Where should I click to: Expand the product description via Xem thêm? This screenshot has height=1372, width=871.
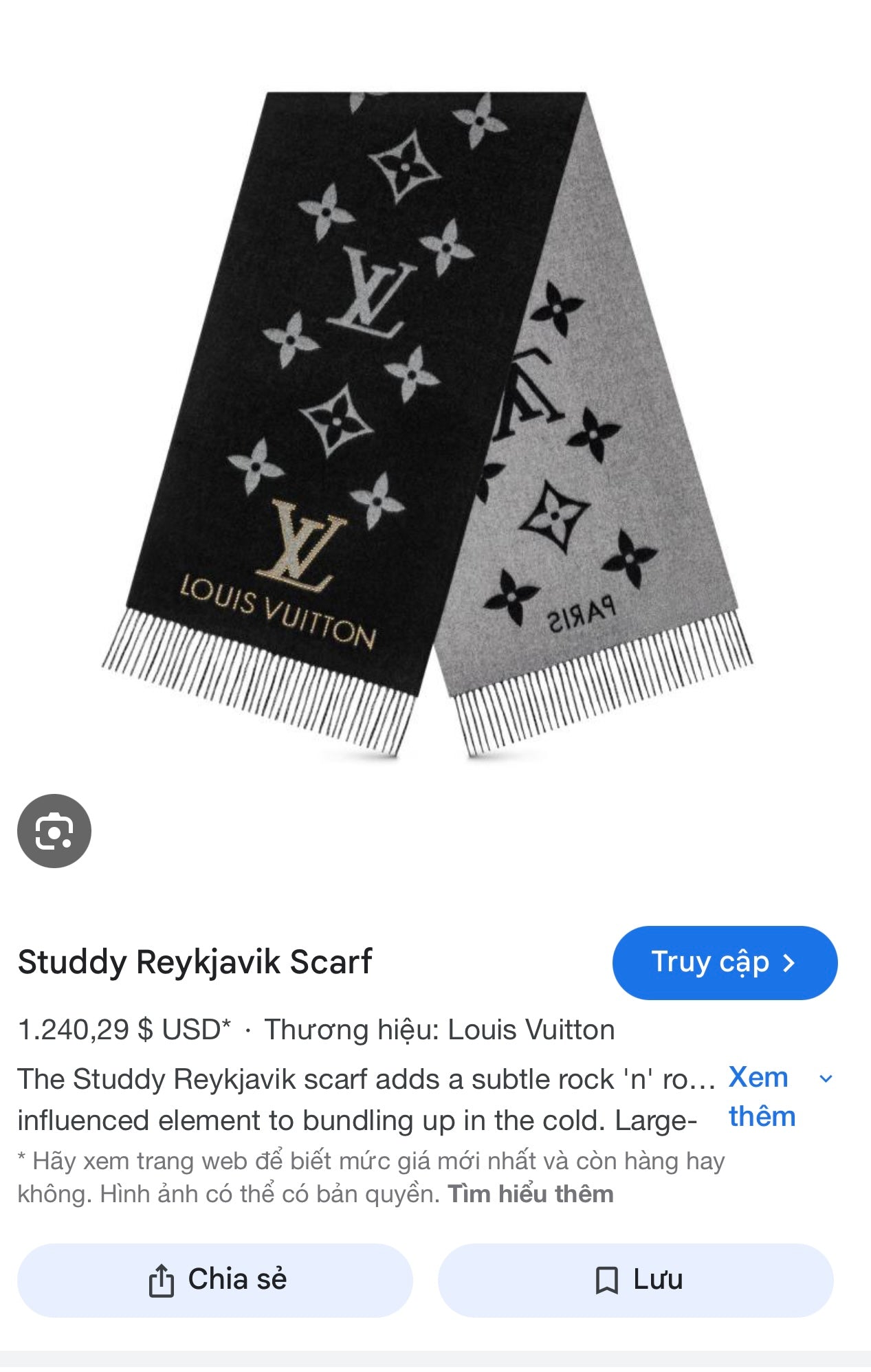(758, 1097)
